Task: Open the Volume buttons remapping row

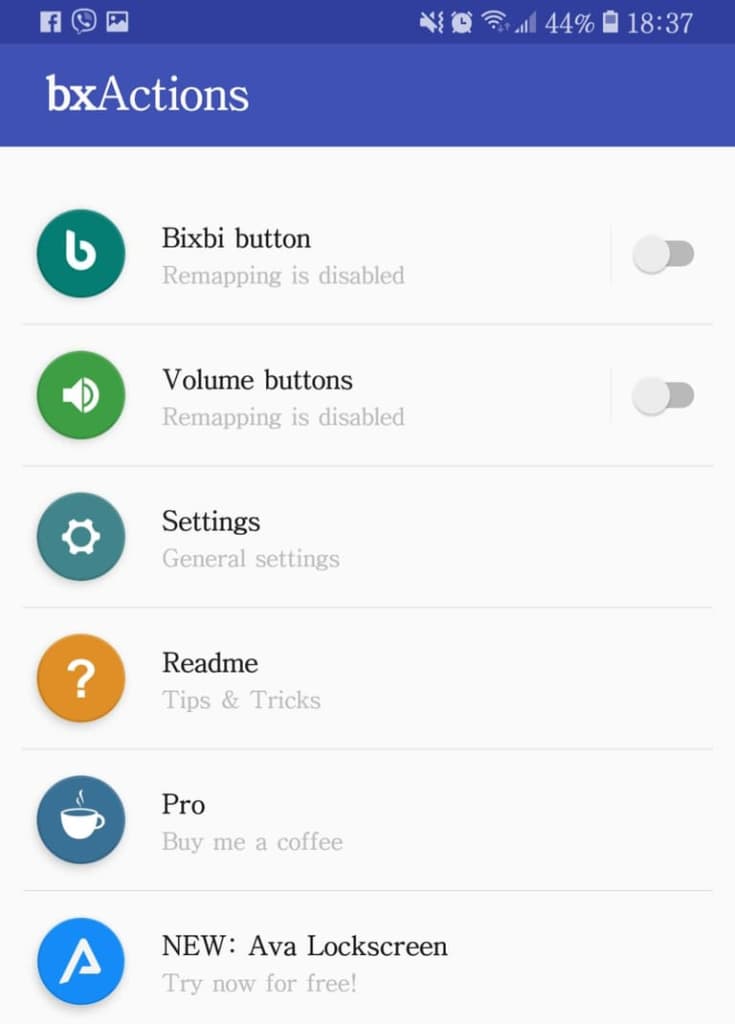Action: tap(300, 397)
